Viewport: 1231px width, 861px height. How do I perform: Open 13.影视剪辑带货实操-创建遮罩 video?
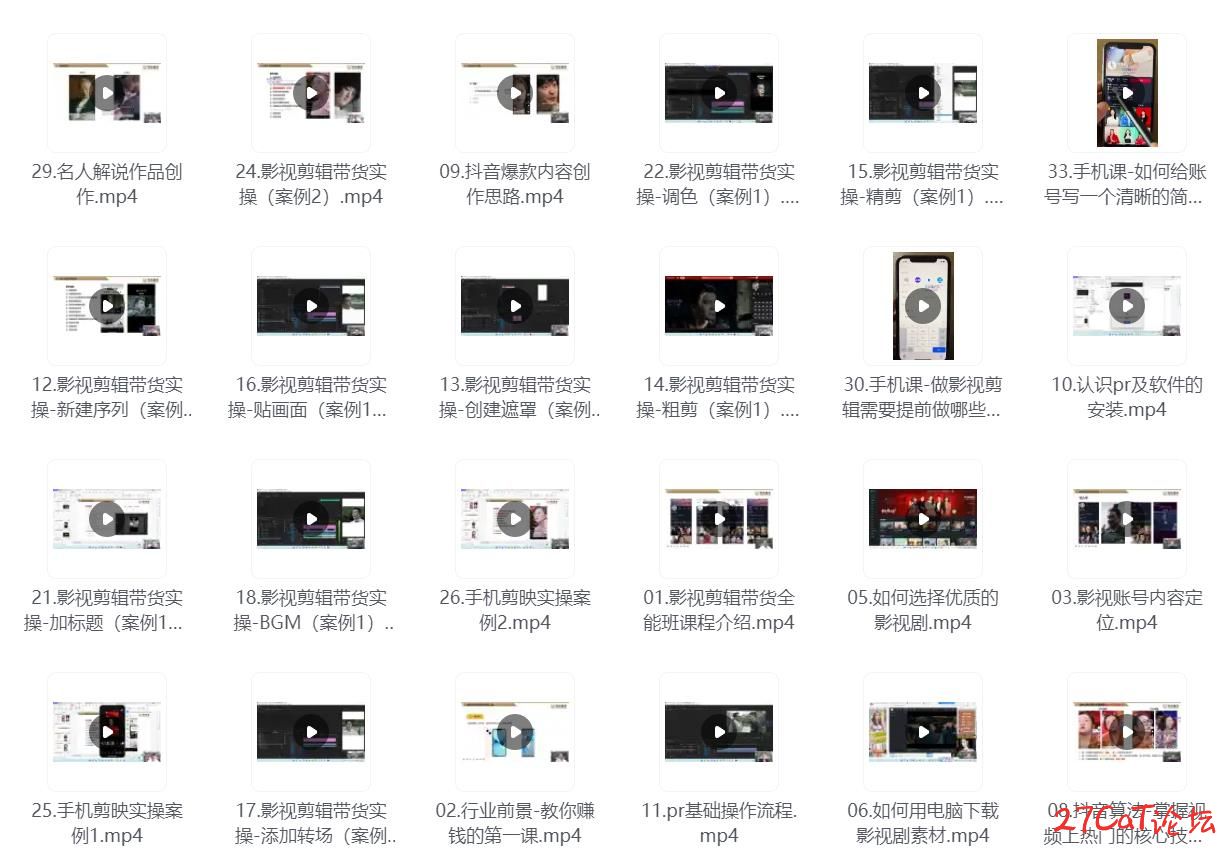point(515,306)
